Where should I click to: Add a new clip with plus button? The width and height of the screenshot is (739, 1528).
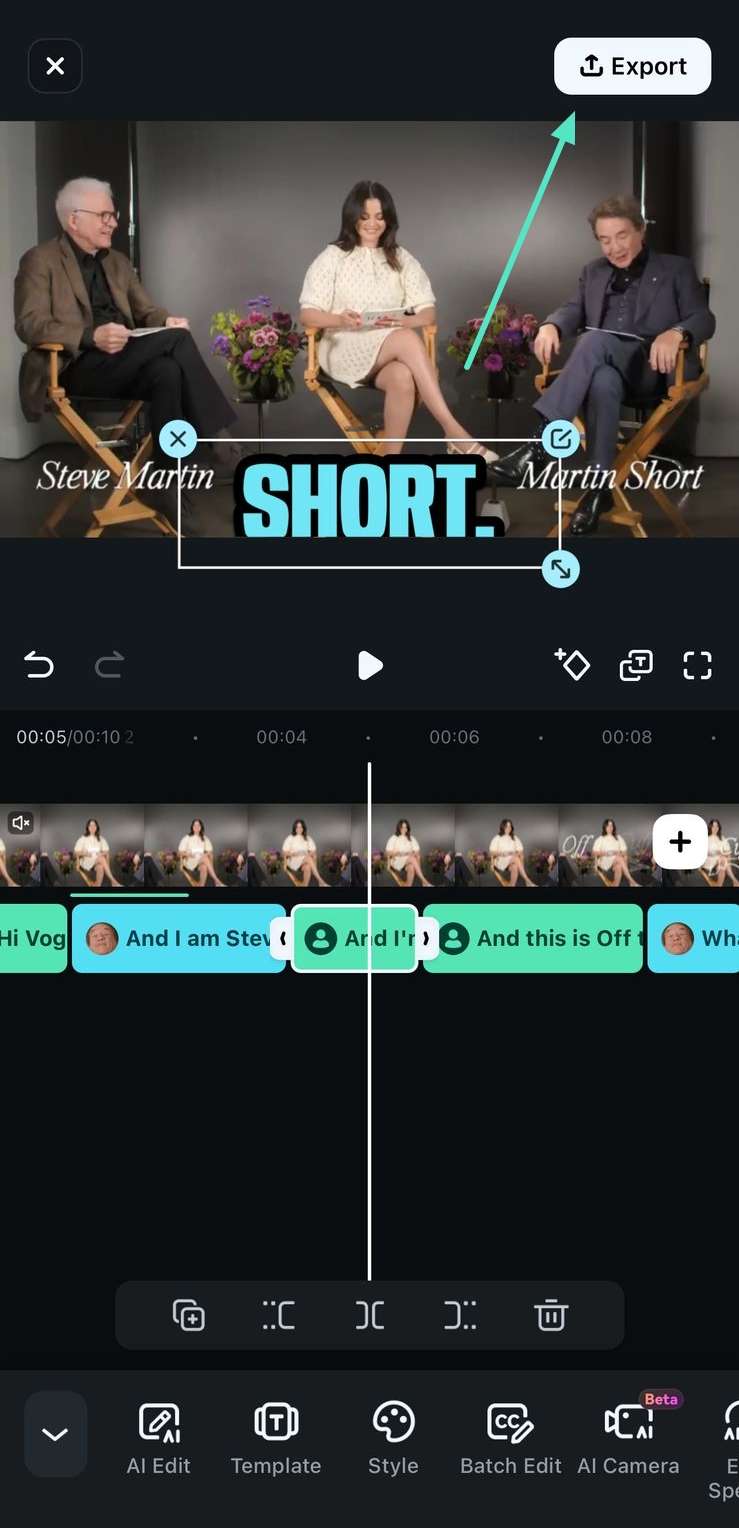pos(680,842)
